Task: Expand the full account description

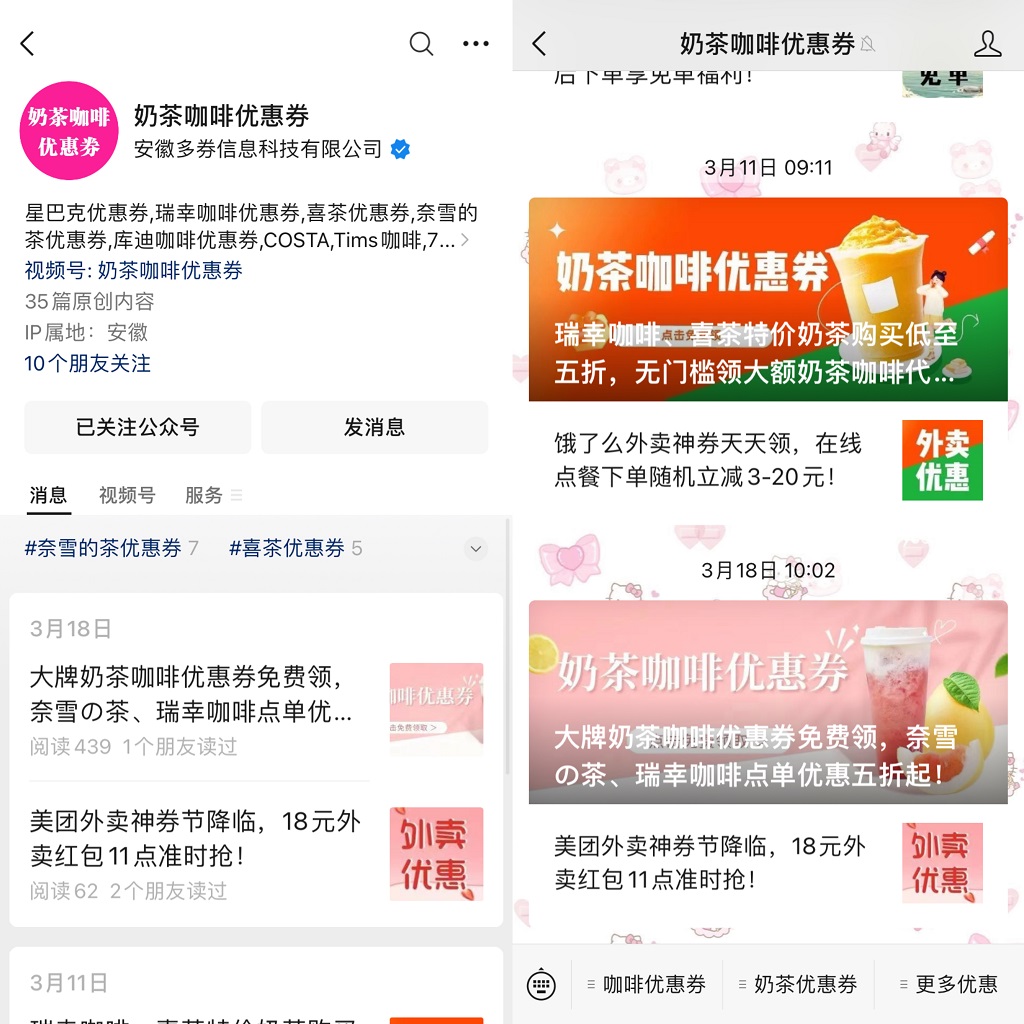Action: tap(464, 240)
